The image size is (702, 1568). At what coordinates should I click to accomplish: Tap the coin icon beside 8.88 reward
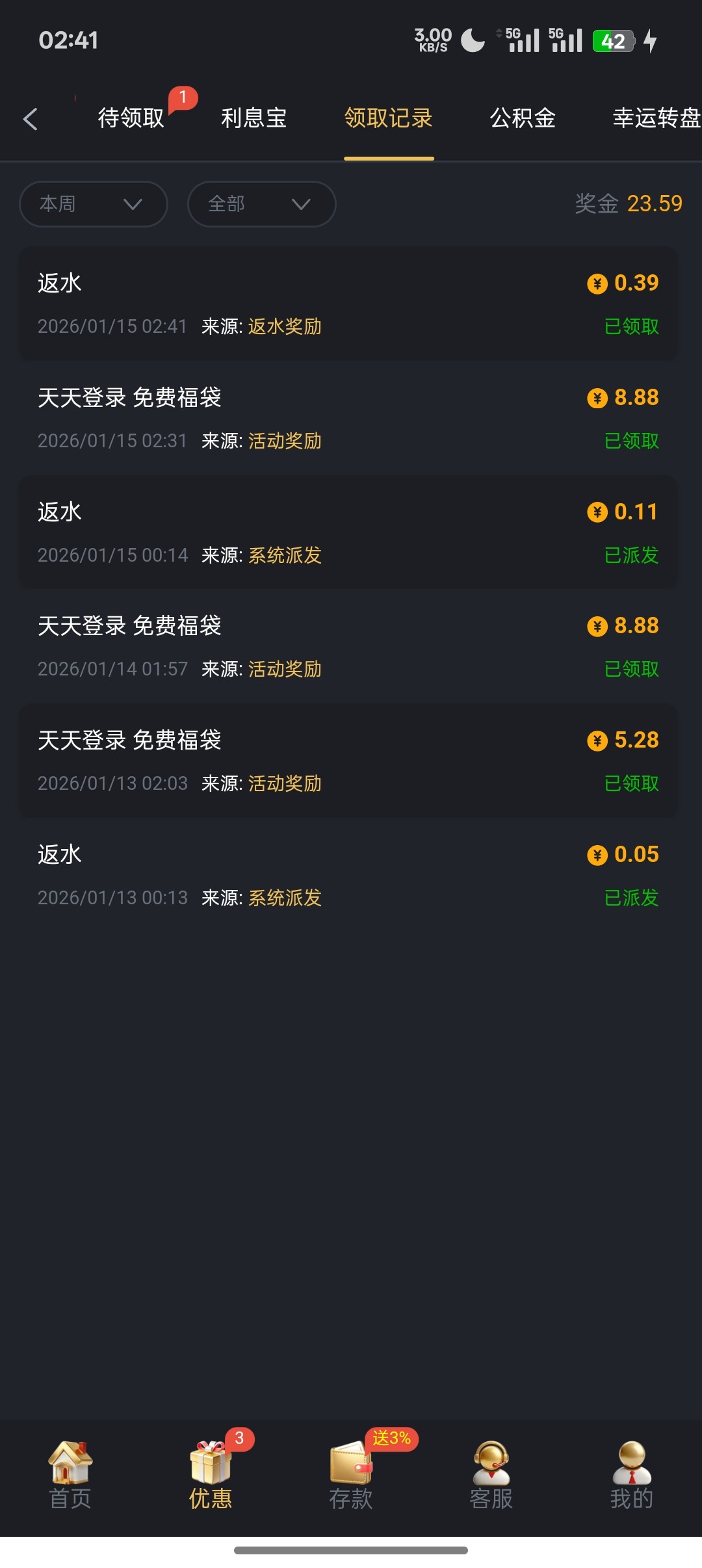[597, 397]
